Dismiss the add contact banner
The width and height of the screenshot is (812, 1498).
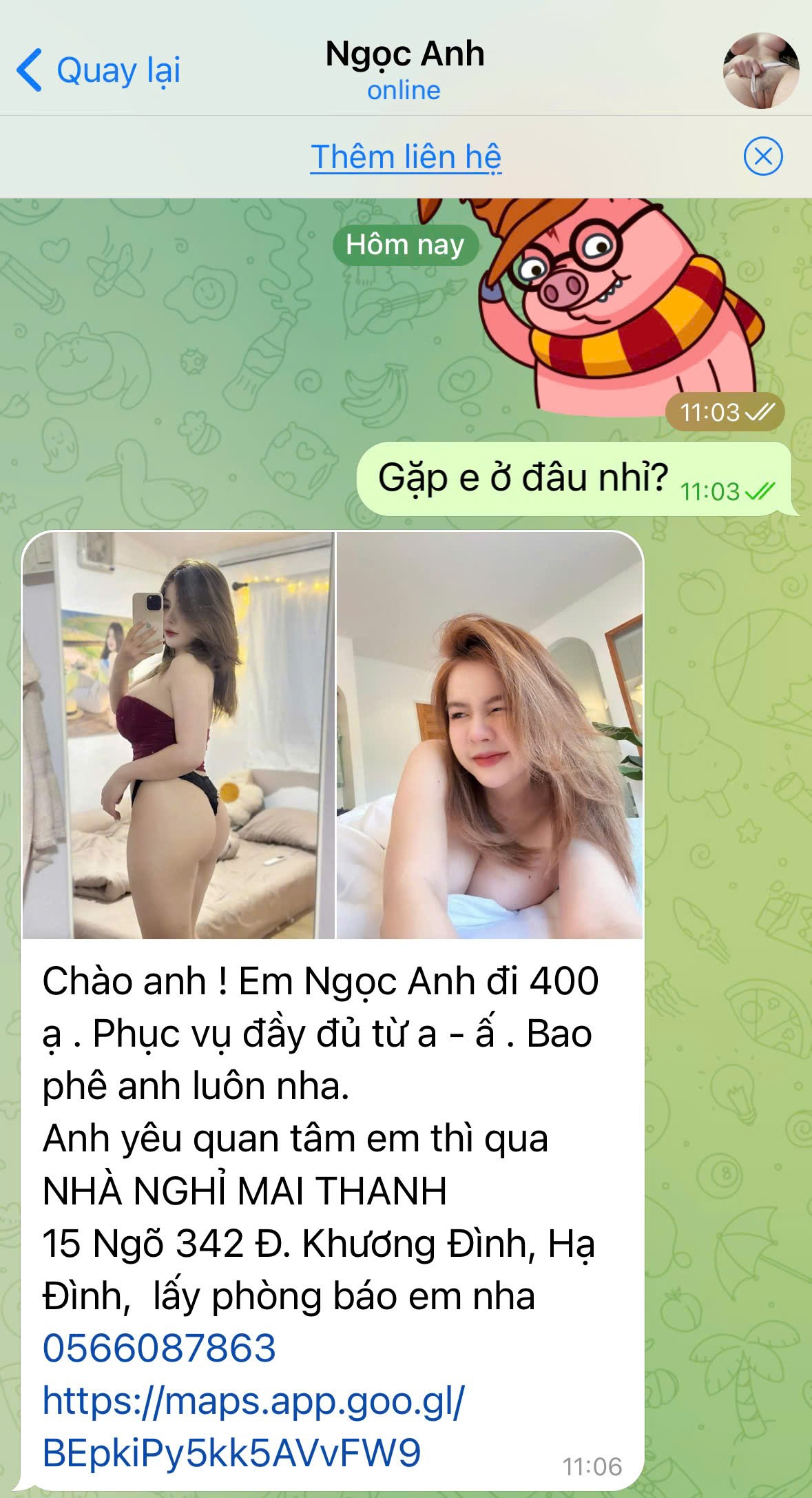tap(763, 156)
